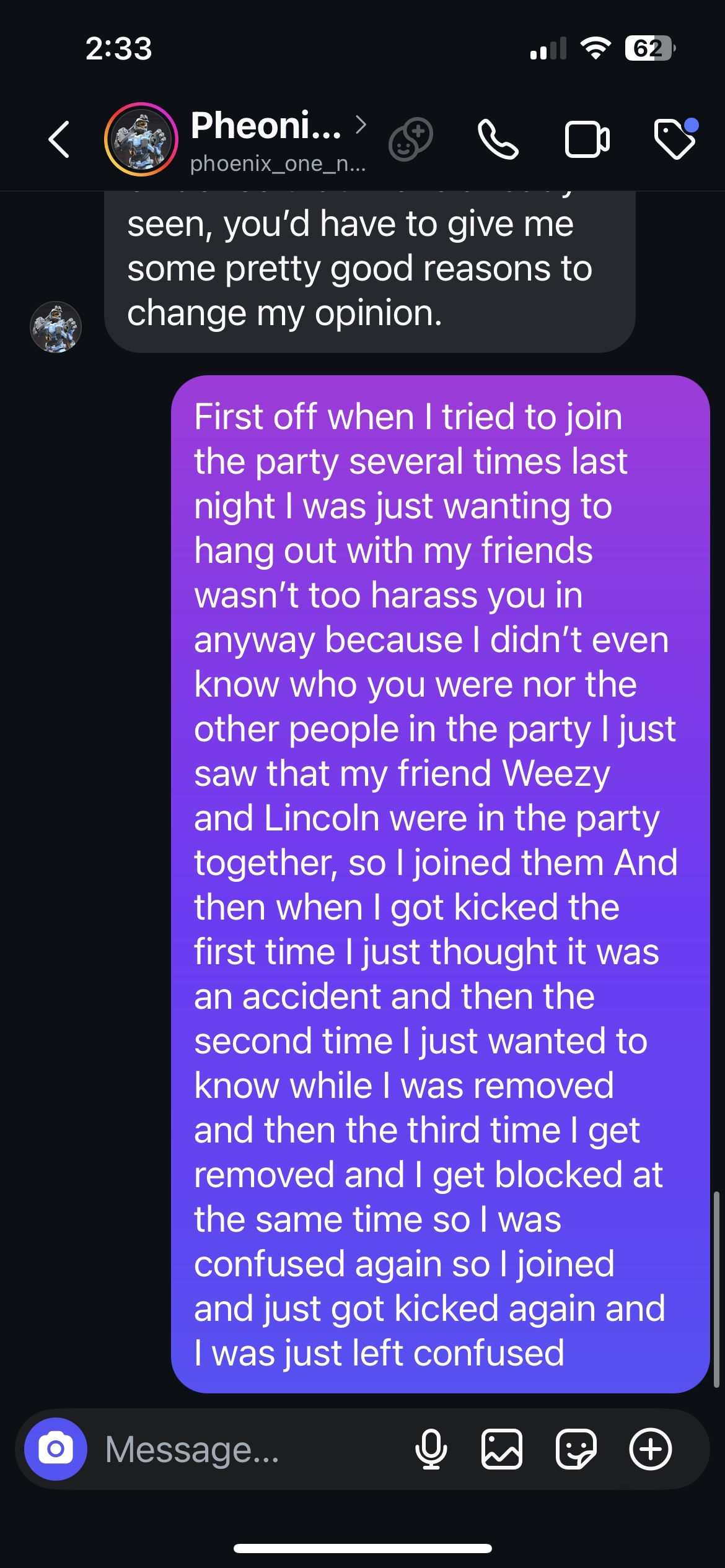Image resolution: width=725 pixels, height=1568 pixels.
Task: Open the plus more-options button
Action: point(650,1449)
